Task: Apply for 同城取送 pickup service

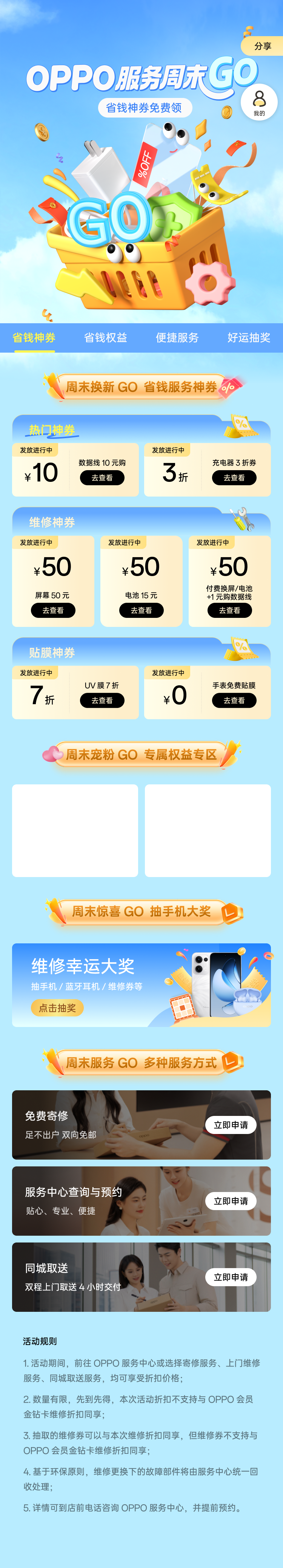Action: [231, 1277]
